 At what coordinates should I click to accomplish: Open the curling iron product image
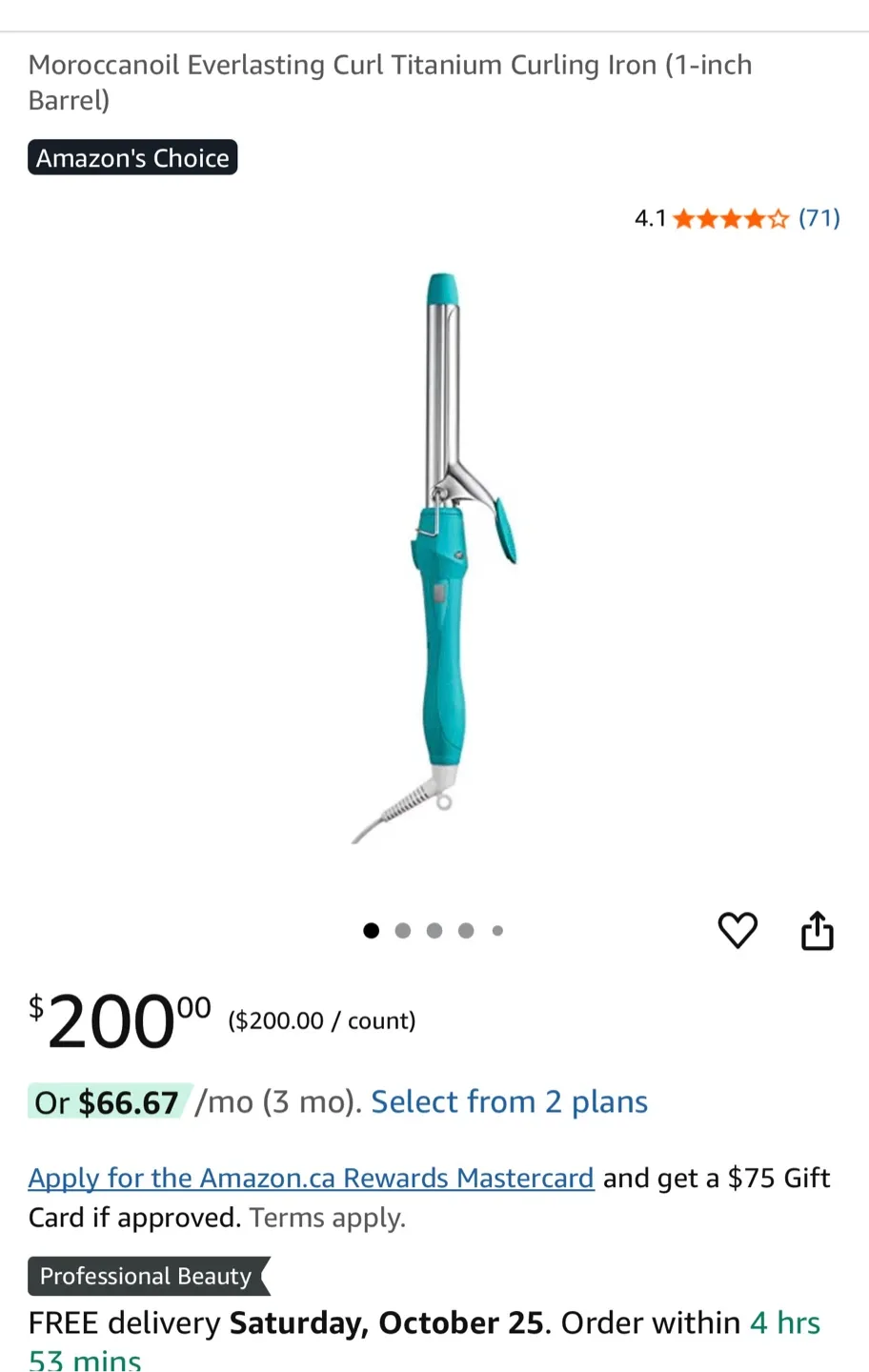tap(434, 562)
